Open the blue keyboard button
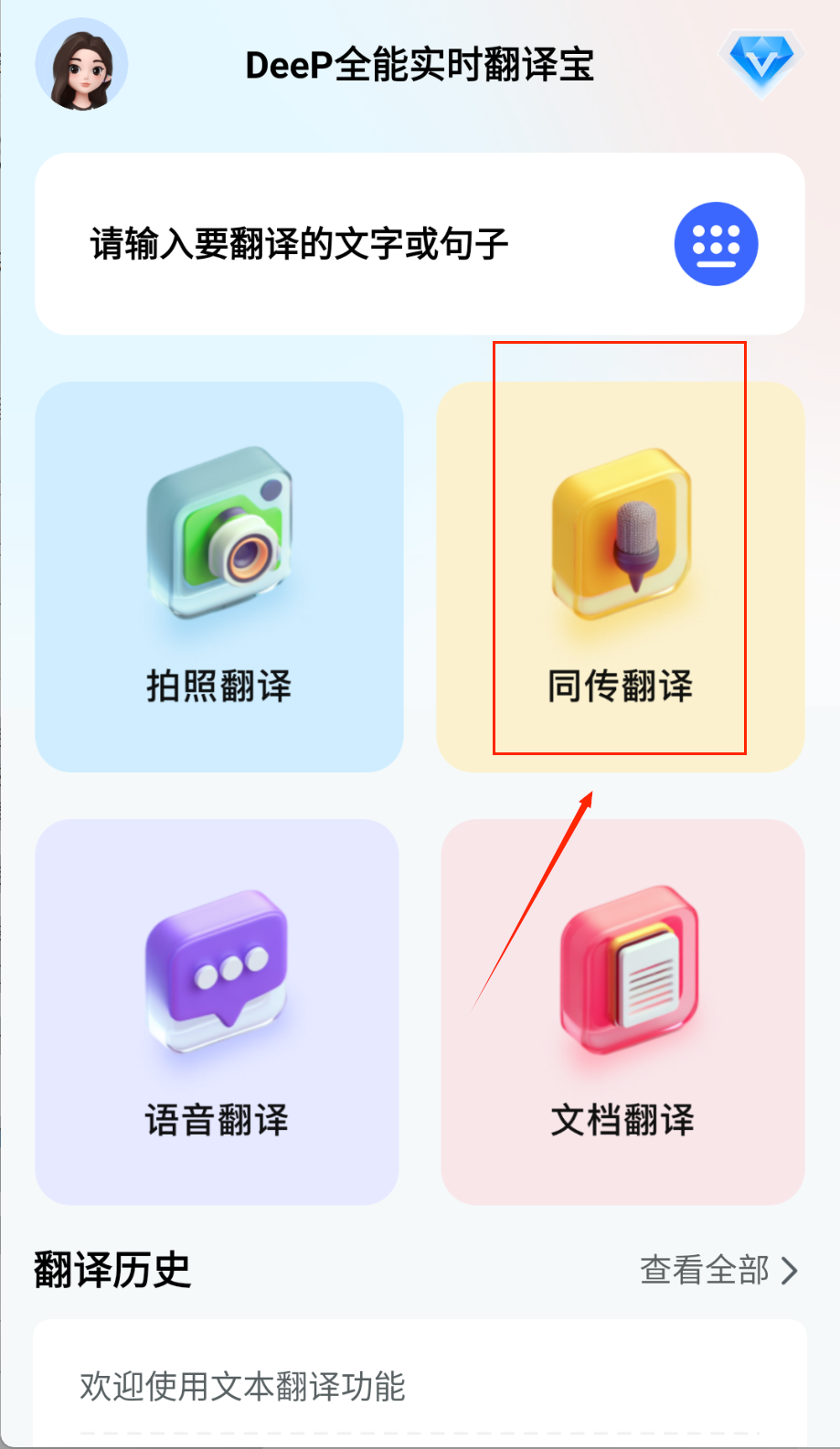Viewport: 840px width, 1449px height. point(716,244)
